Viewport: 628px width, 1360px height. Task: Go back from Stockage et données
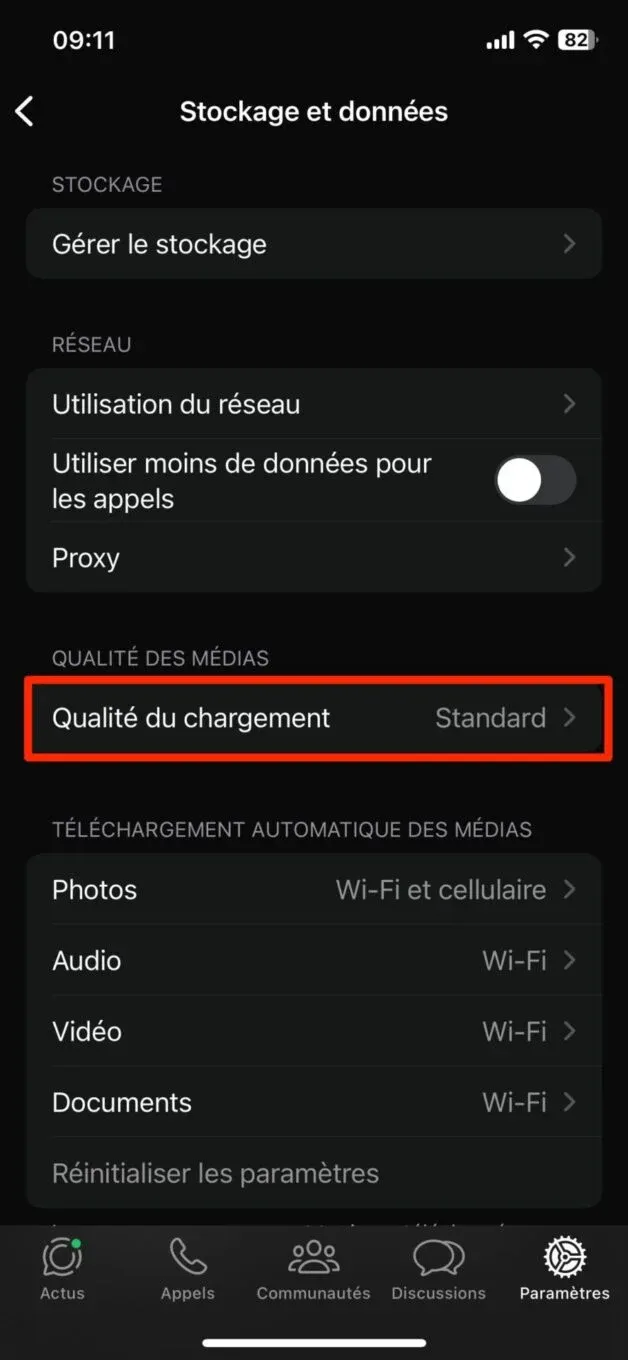tap(26, 111)
